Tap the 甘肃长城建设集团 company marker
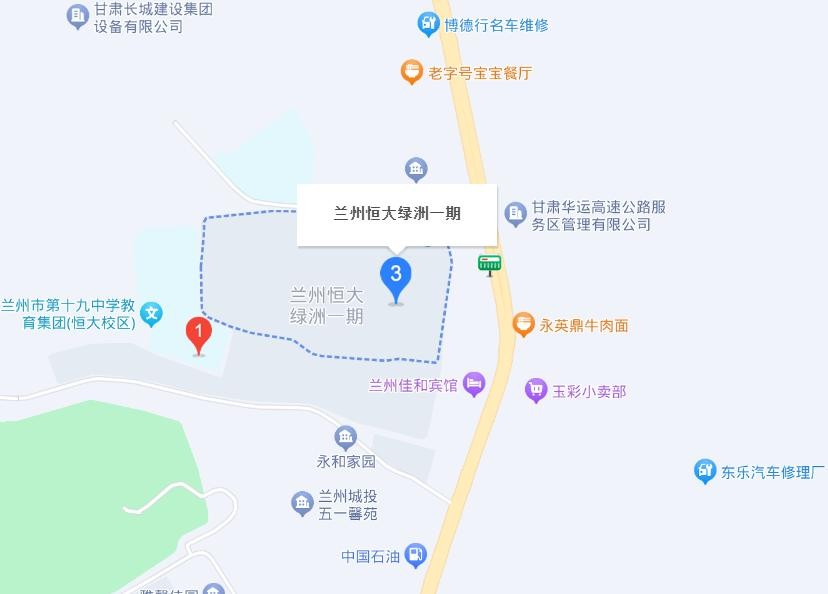 tap(77, 16)
